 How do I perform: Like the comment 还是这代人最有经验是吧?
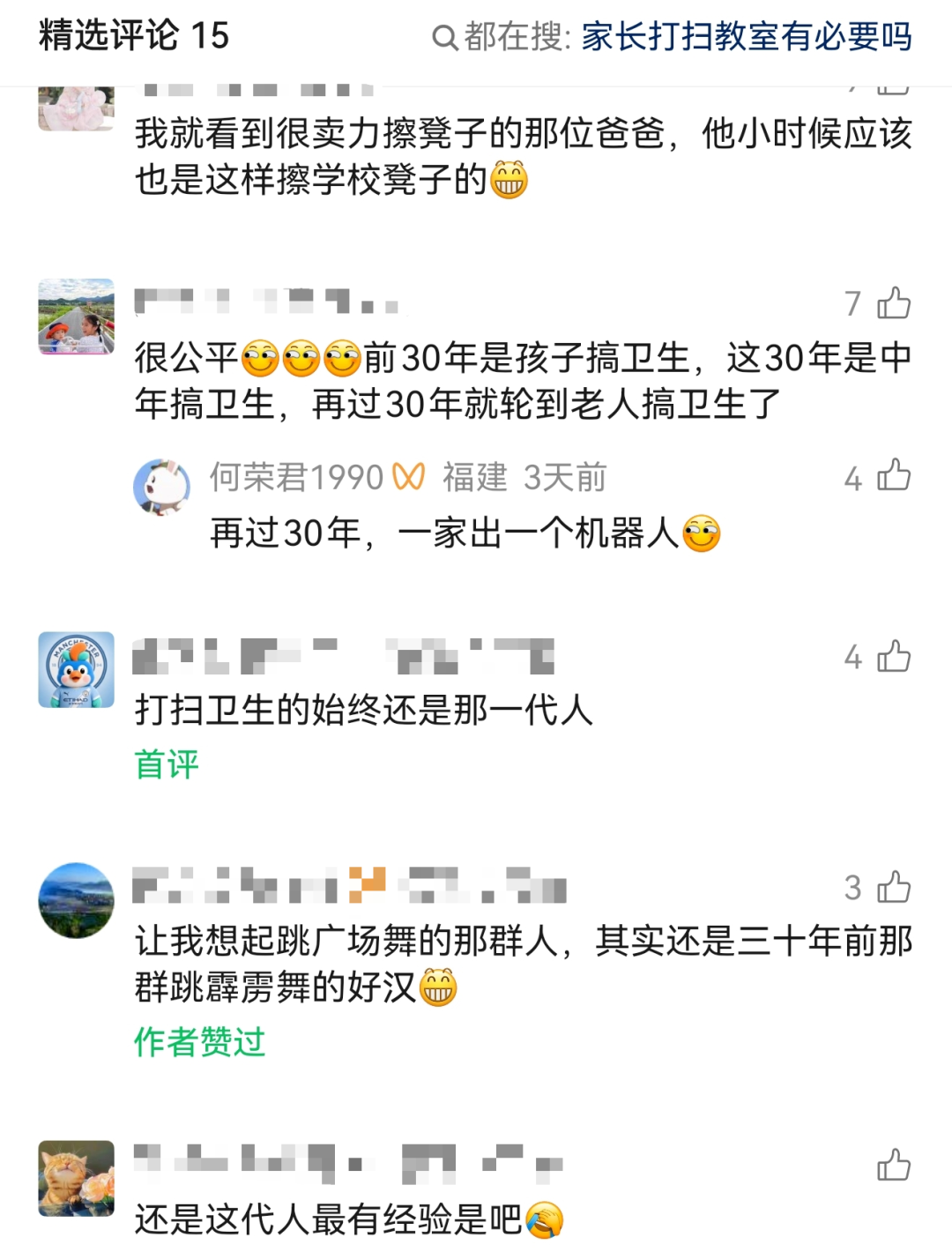[894, 1165]
